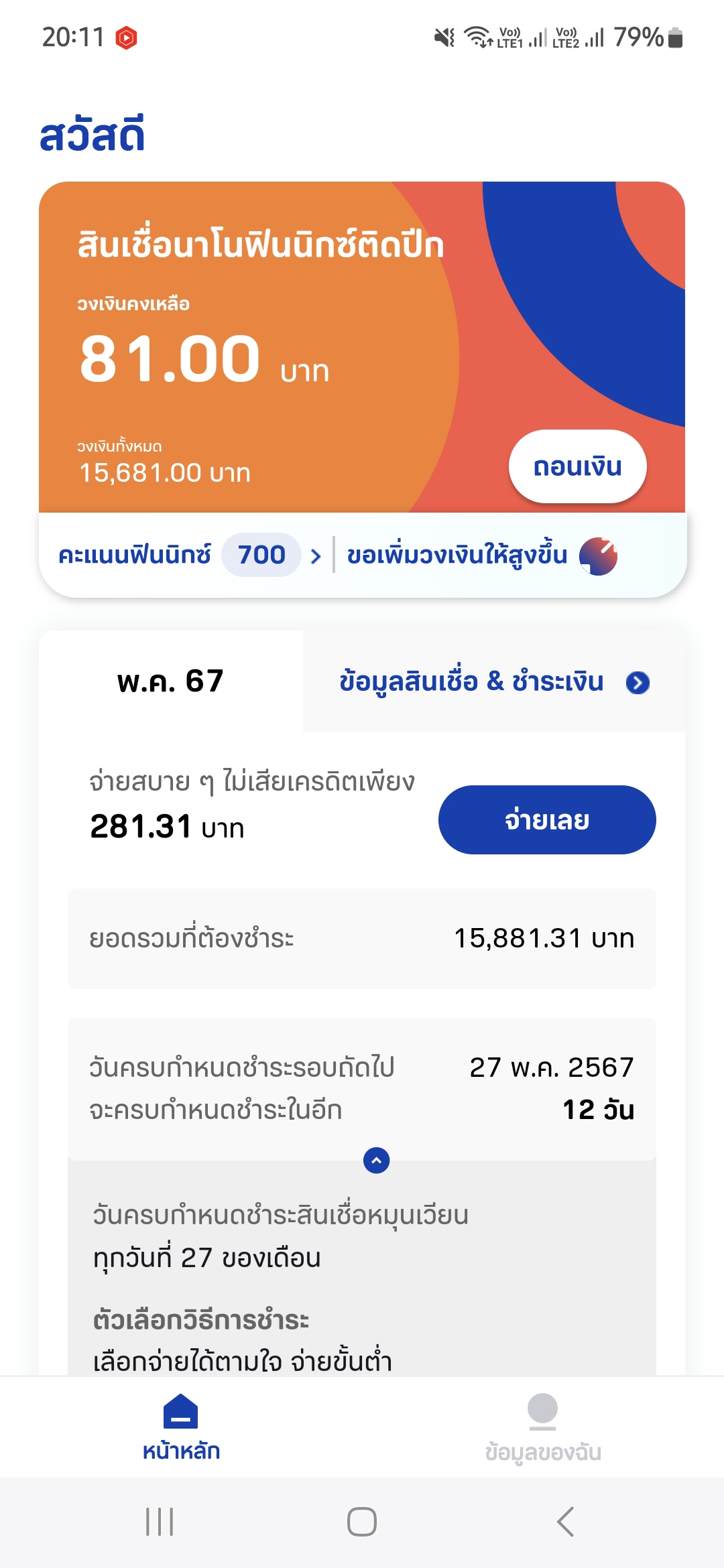
Task: Go to หน้าหลัก home tab
Action: (x=181, y=1427)
